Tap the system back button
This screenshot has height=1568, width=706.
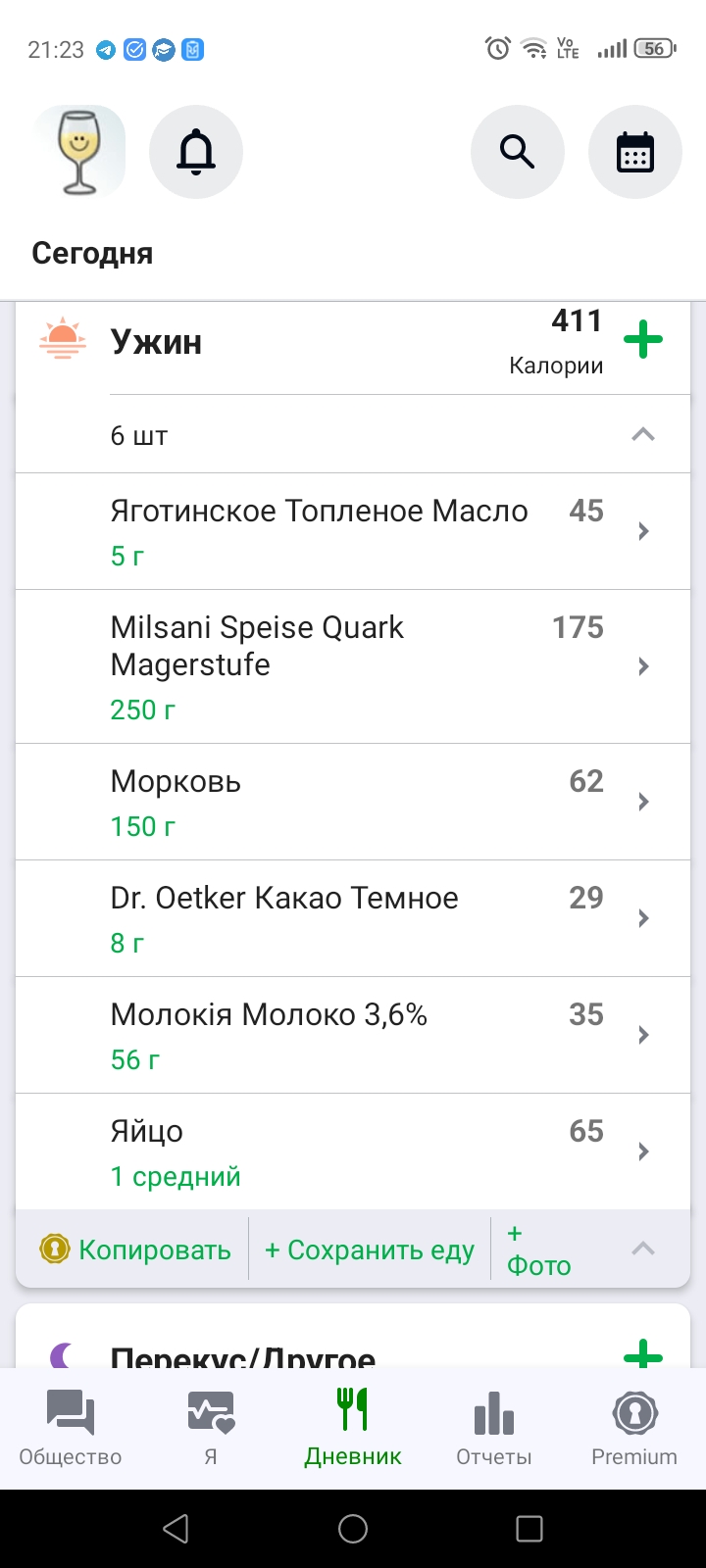176,1529
